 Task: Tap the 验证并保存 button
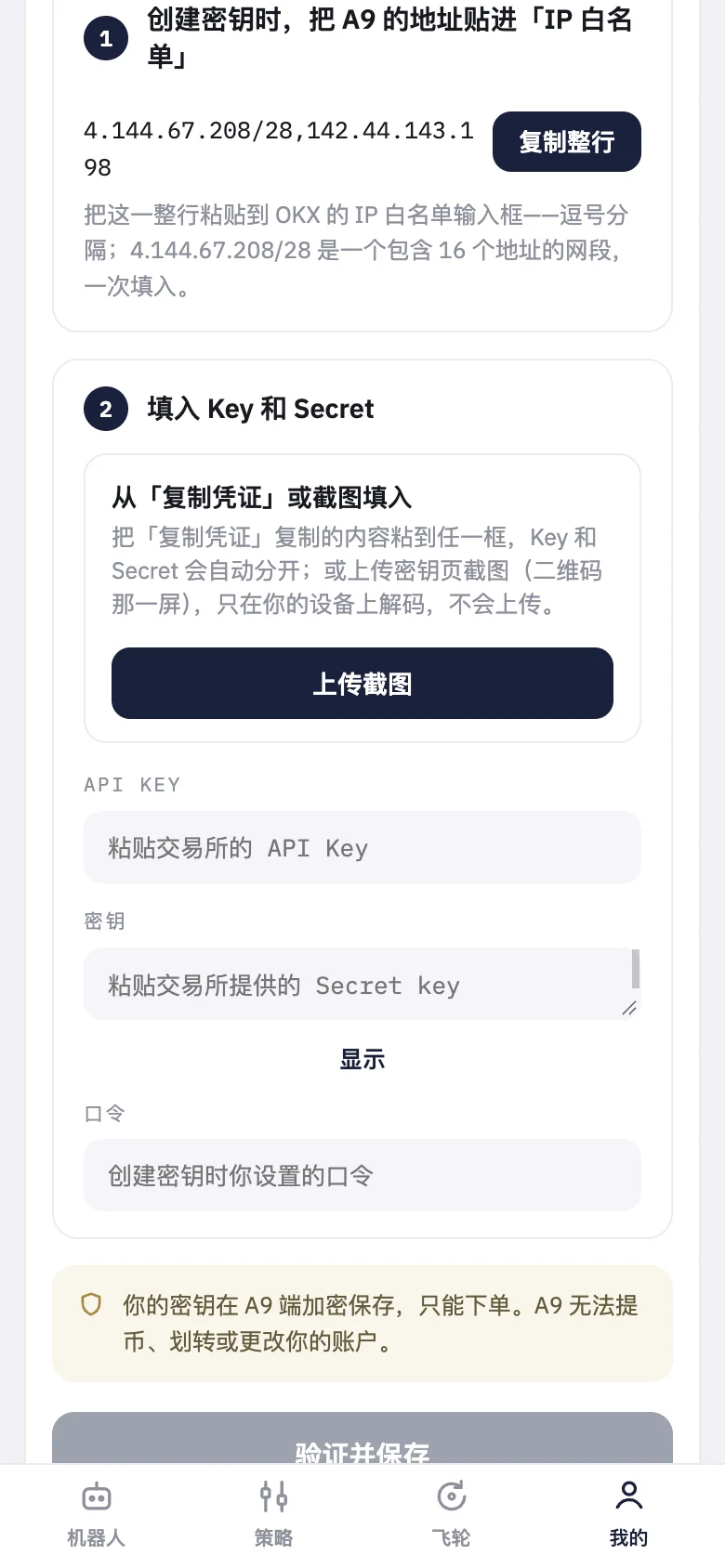[x=362, y=1439]
